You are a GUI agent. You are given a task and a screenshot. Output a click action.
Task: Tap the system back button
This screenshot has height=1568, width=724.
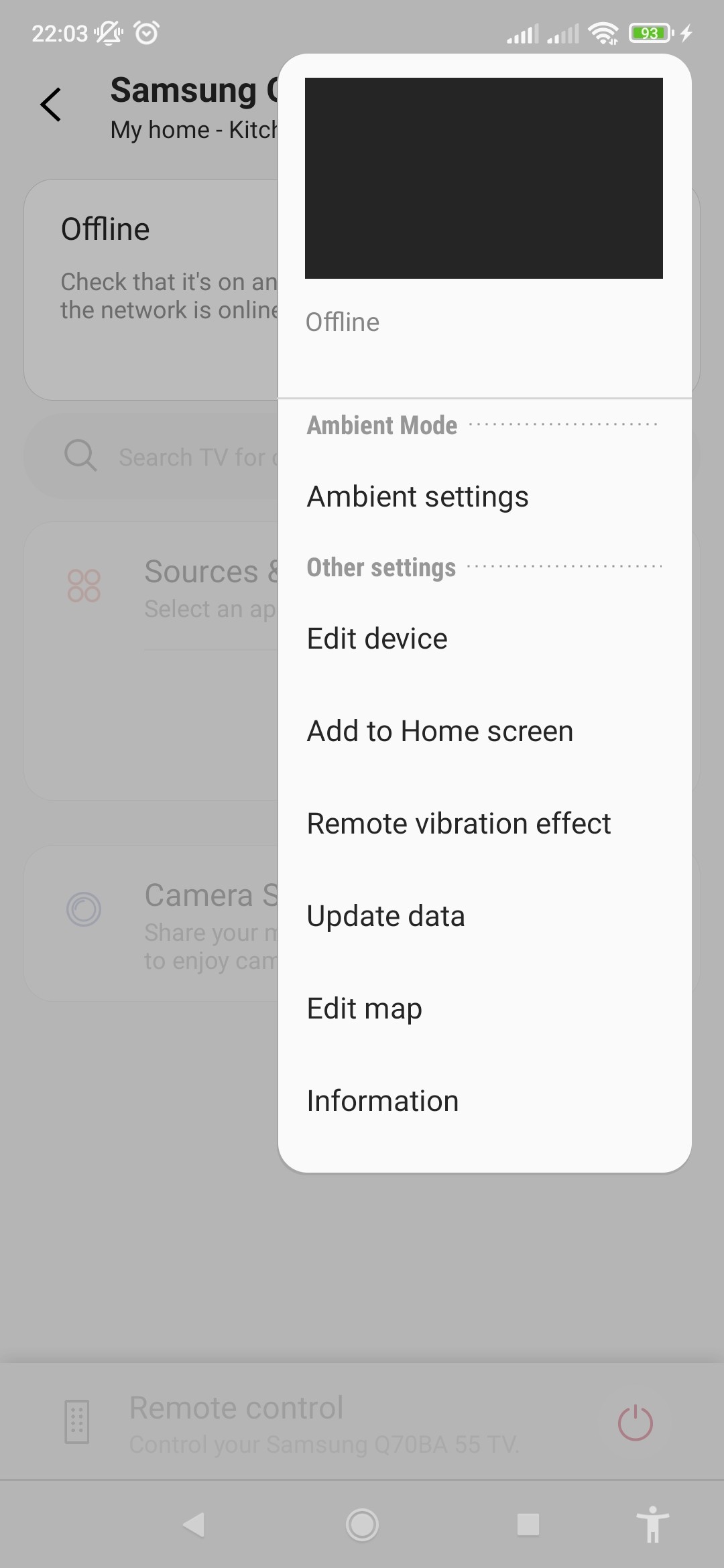[194, 1524]
